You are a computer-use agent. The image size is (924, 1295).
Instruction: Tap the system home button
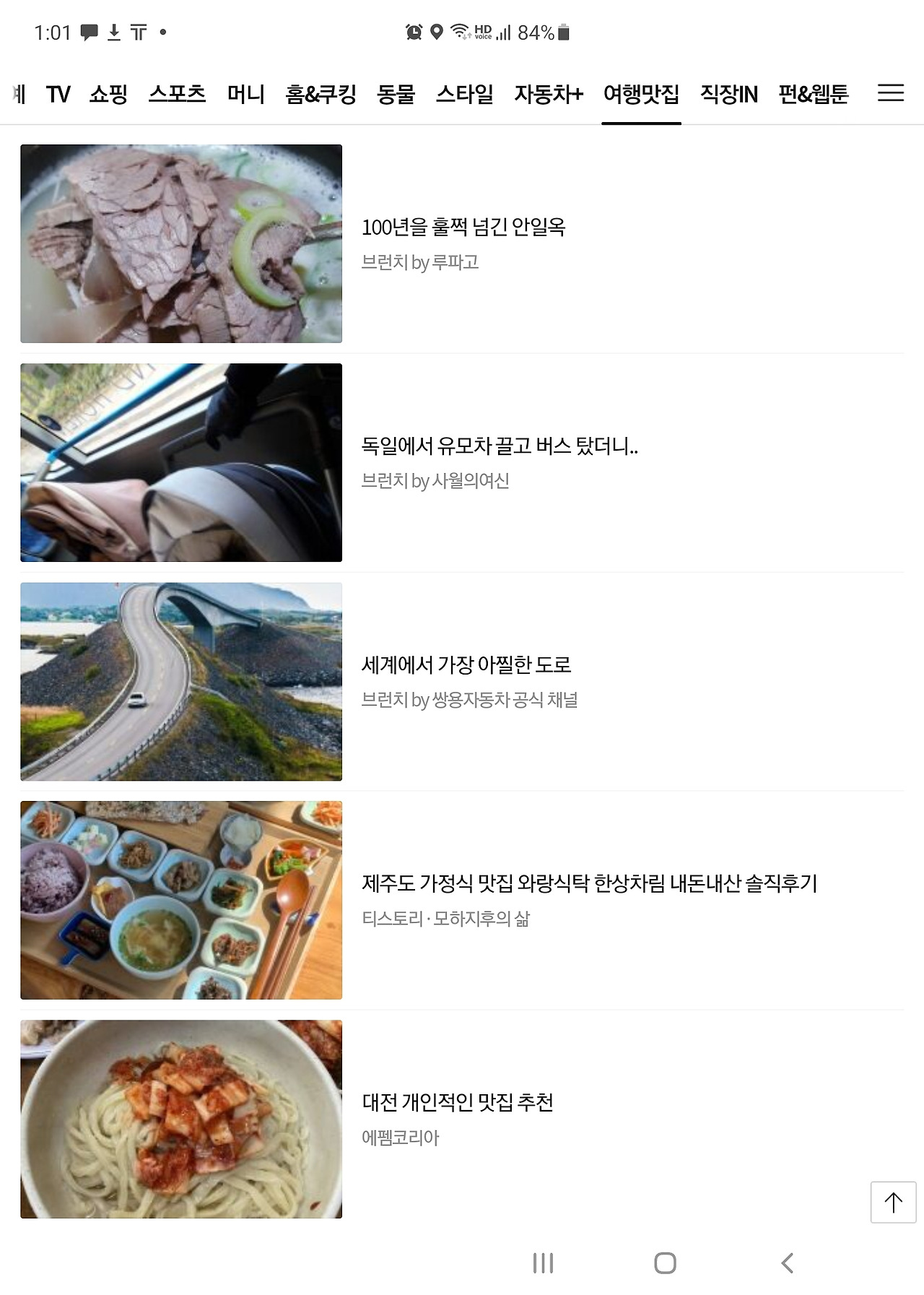tap(665, 1262)
